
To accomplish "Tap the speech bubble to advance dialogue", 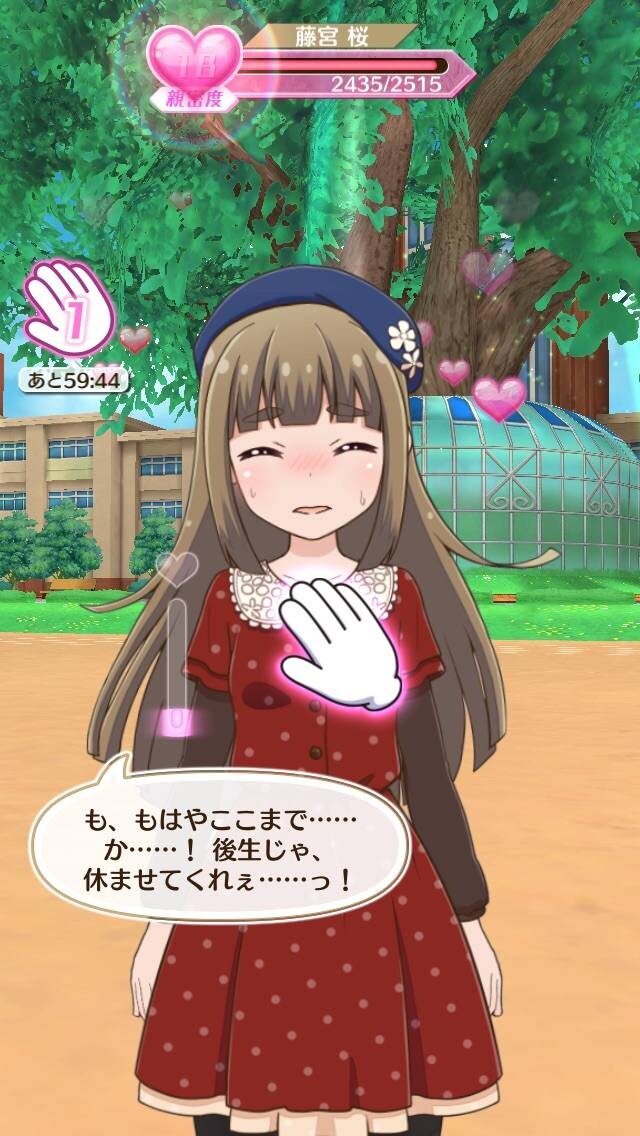I will pyautogui.click(x=220, y=839).
